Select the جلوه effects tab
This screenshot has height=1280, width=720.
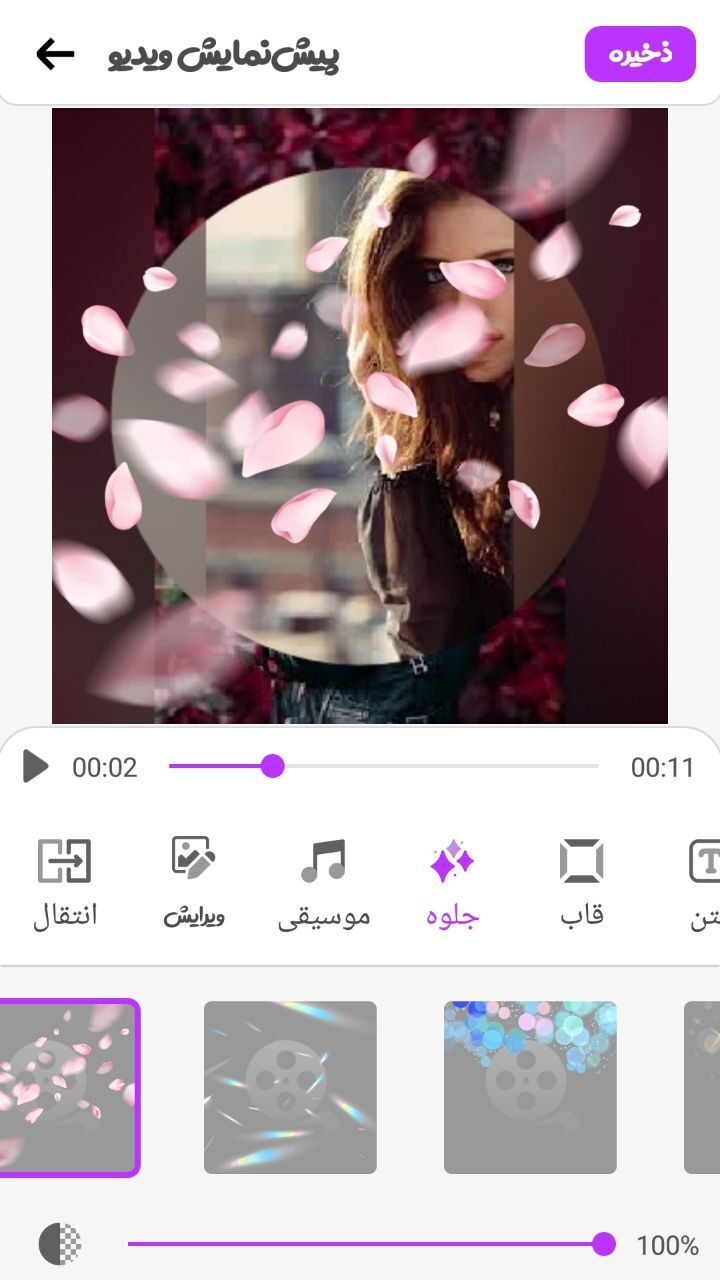click(452, 882)
